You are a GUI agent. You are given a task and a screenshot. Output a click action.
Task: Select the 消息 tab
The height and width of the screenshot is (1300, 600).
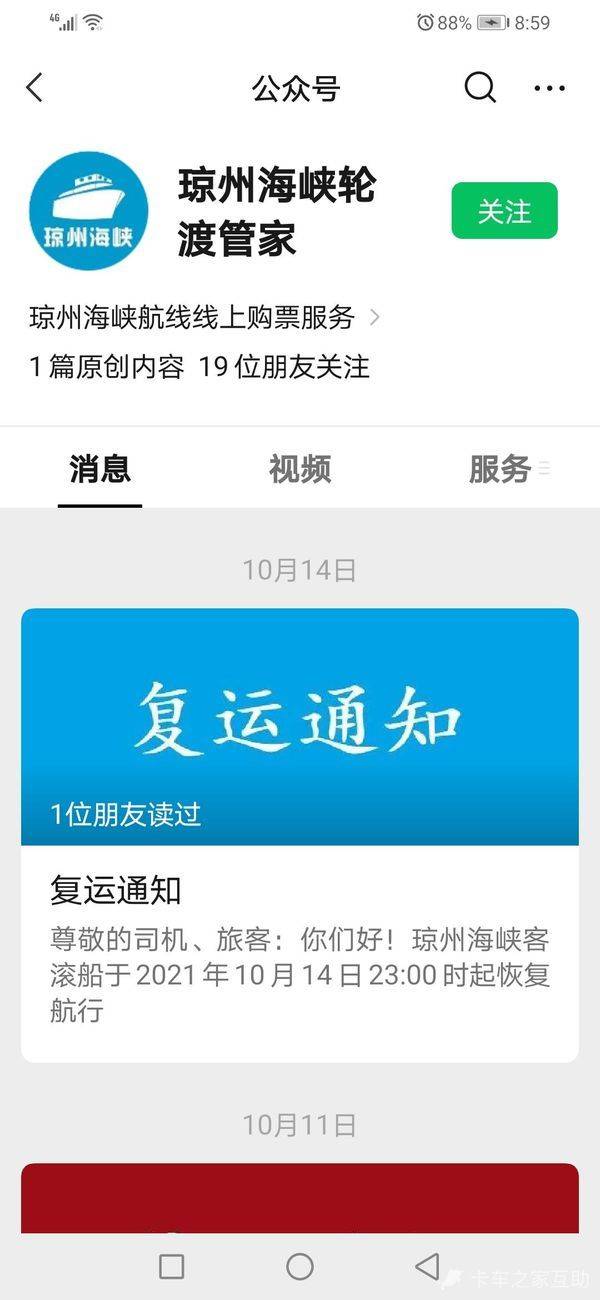tap(100, 469)
